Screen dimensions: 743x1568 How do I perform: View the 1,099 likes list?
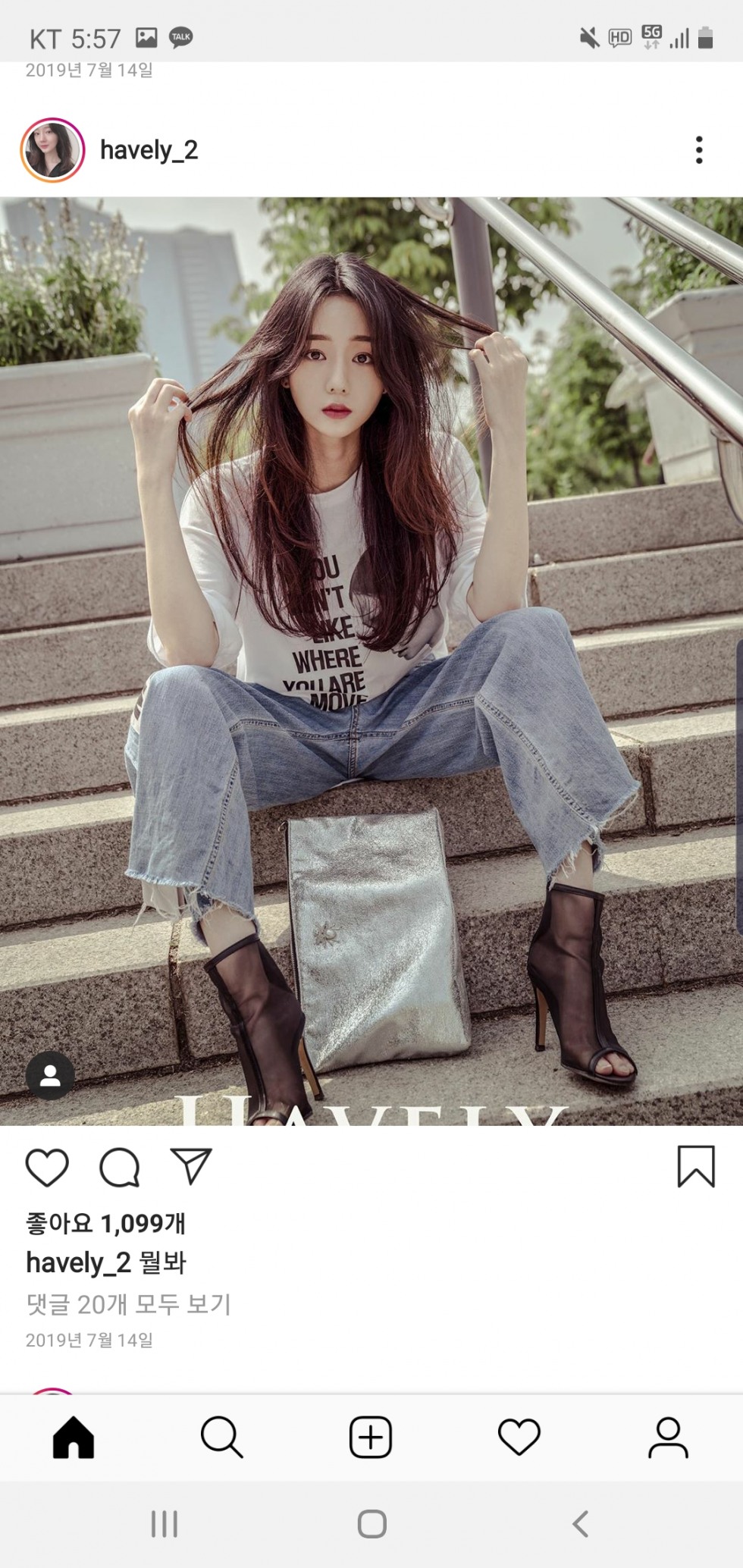pos(105,1223)
